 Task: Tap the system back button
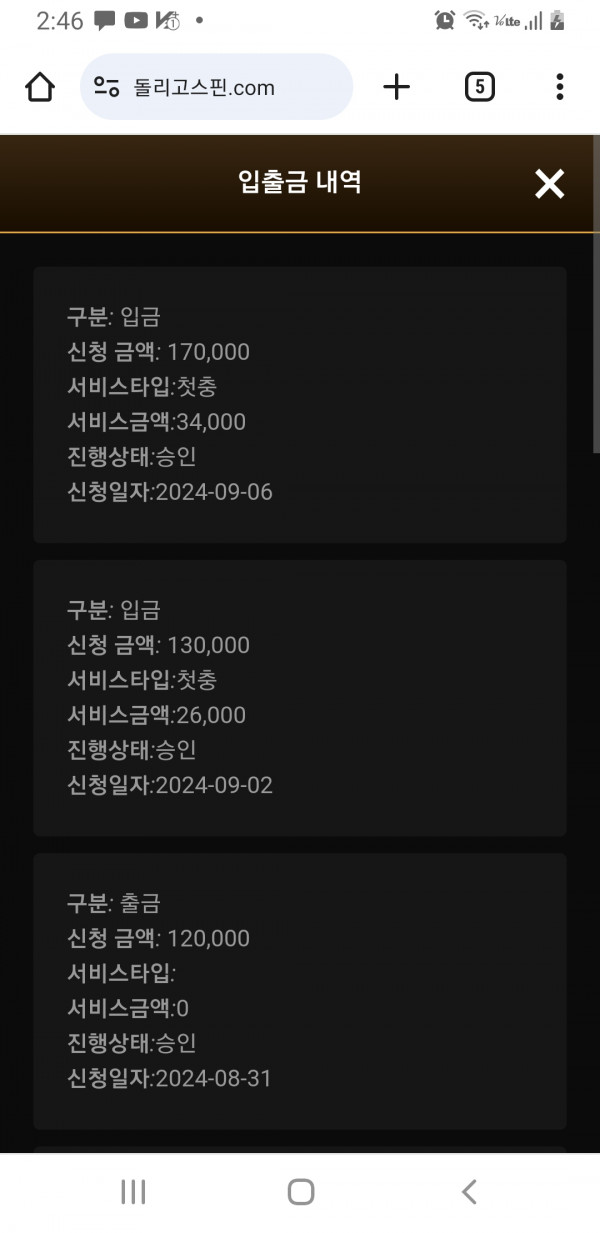469,1191
